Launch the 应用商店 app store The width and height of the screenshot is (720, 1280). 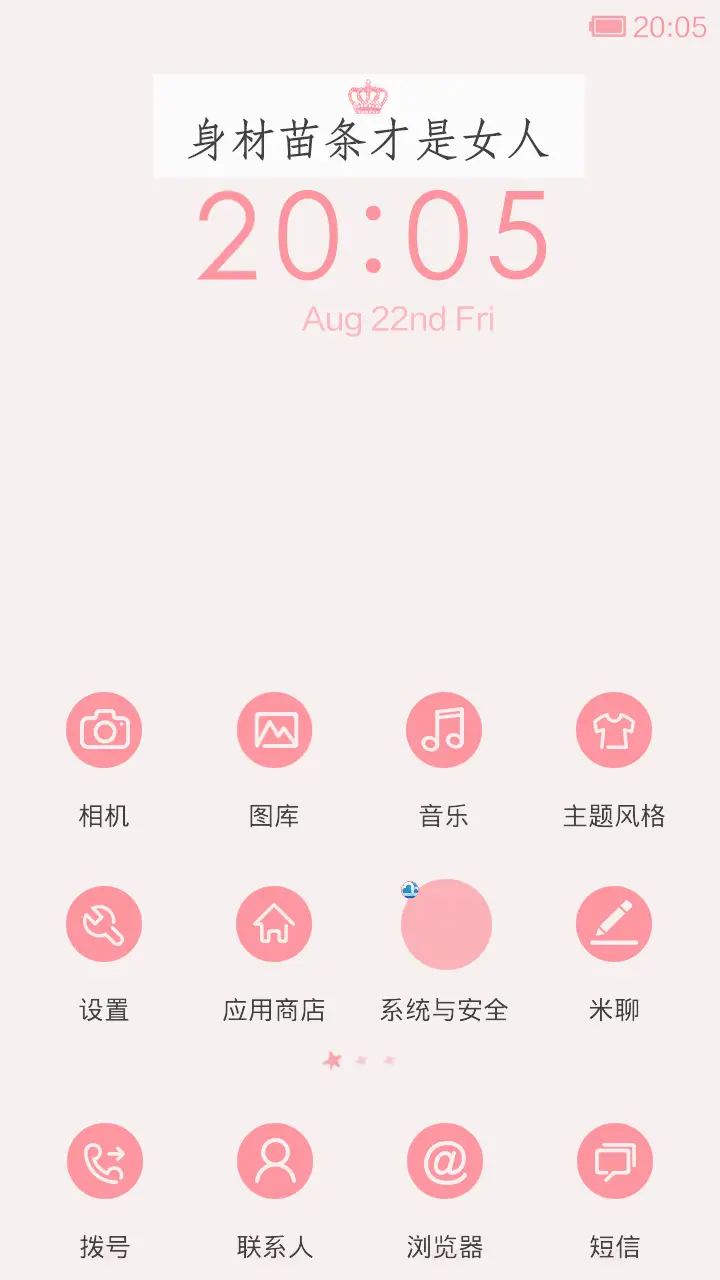274,923
